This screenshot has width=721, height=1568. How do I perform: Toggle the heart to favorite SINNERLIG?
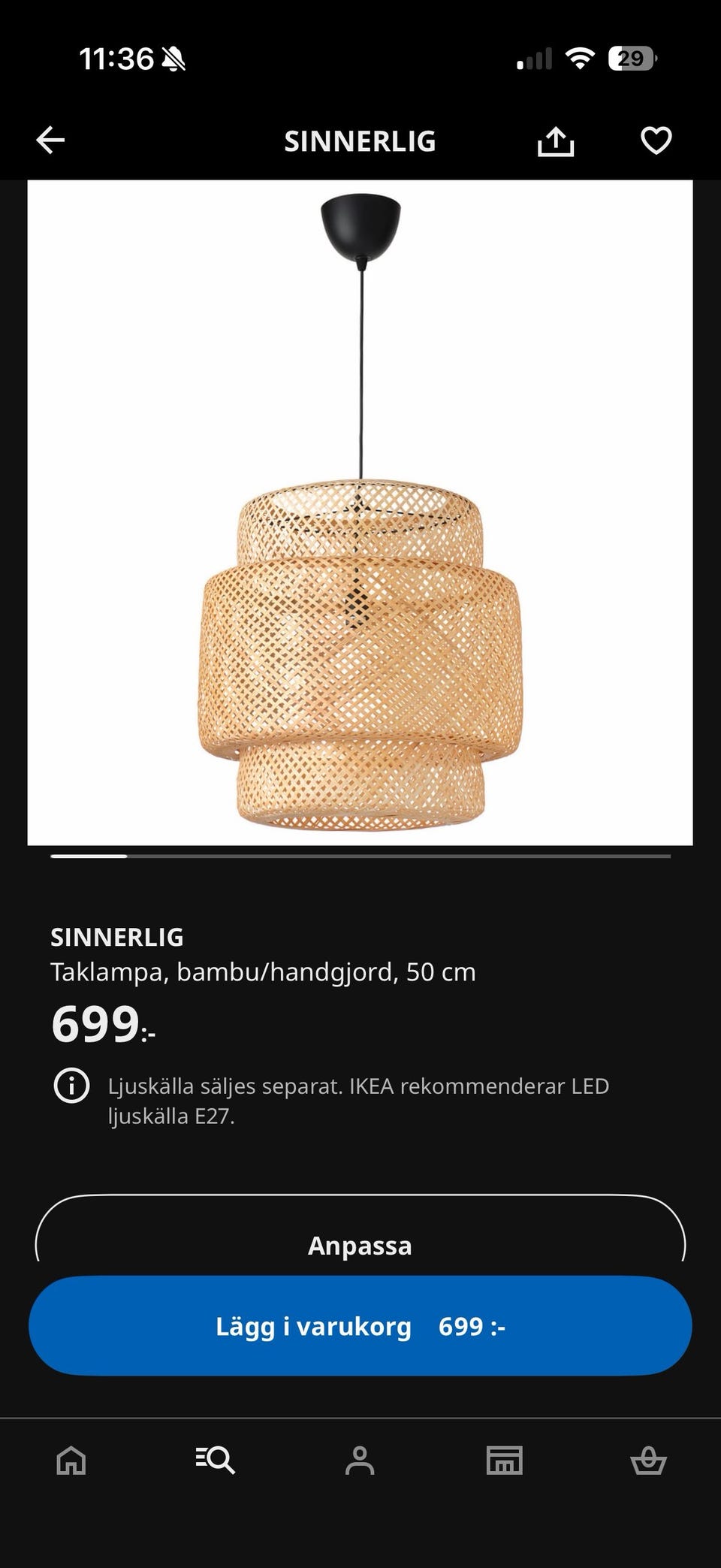coord(653,140)
